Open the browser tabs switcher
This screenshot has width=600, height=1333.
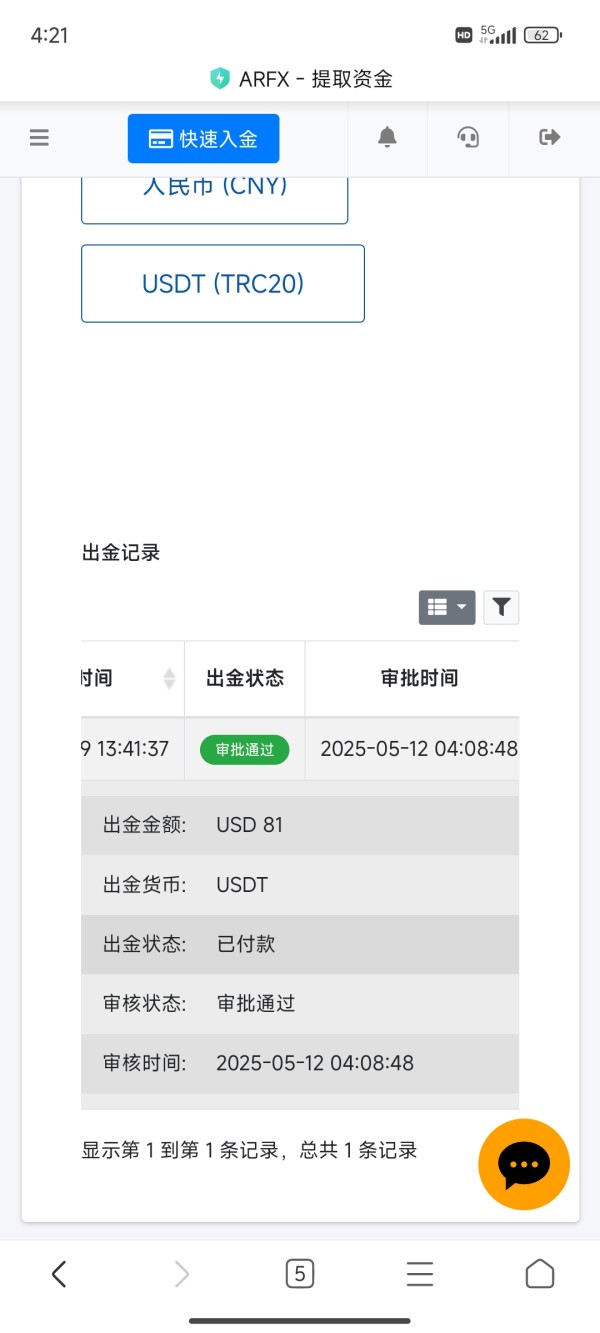(x=299, y=1273)
